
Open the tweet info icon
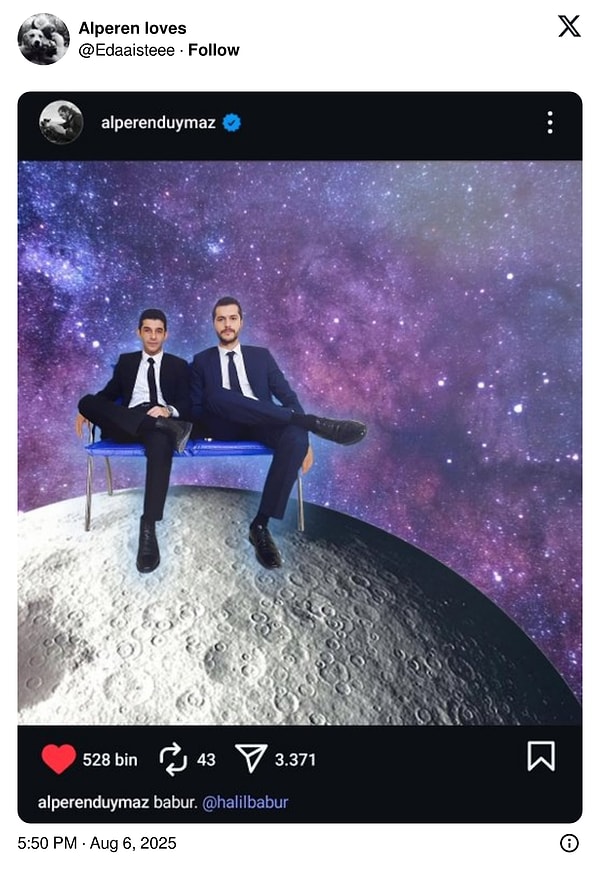[569, 843]
